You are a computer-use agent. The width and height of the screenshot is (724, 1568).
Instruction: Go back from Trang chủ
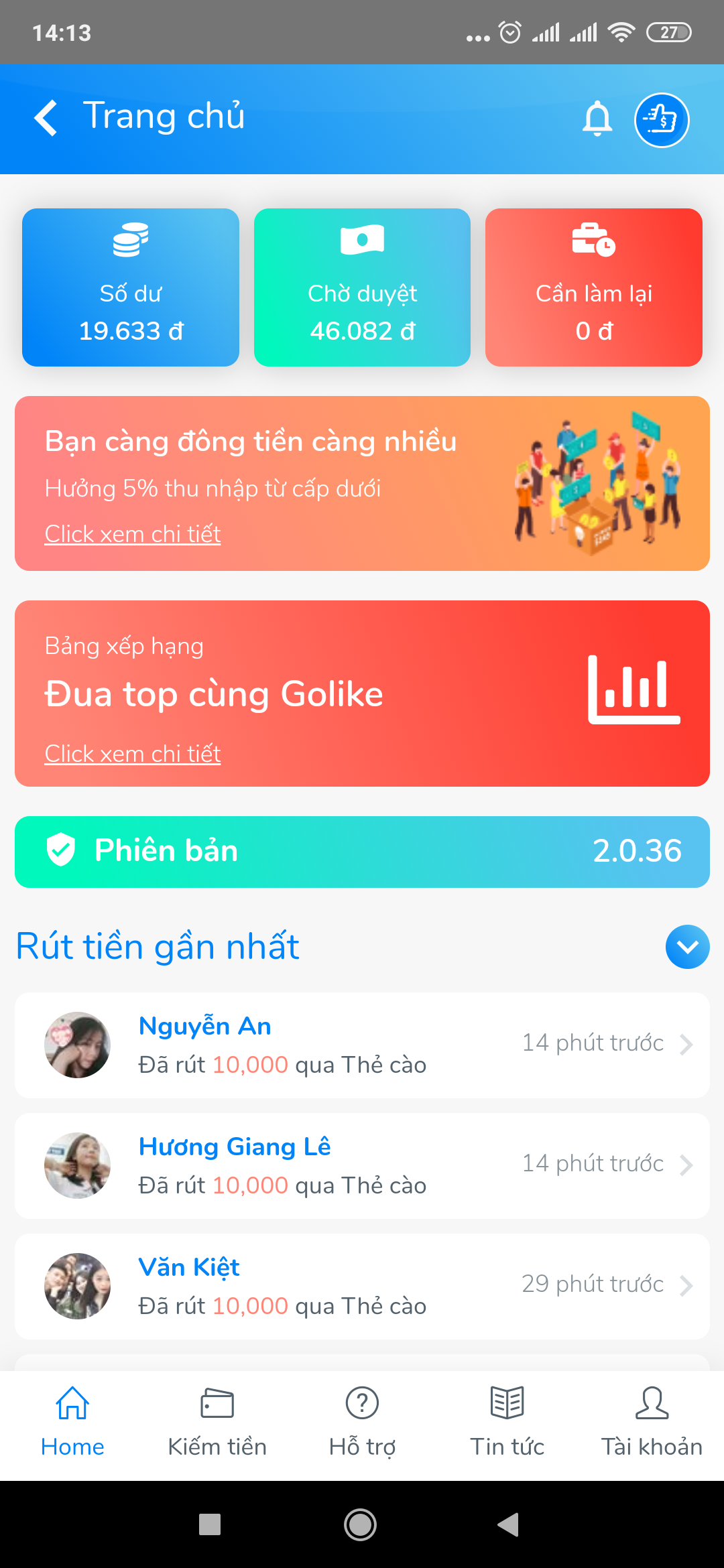tap(46, 118)
